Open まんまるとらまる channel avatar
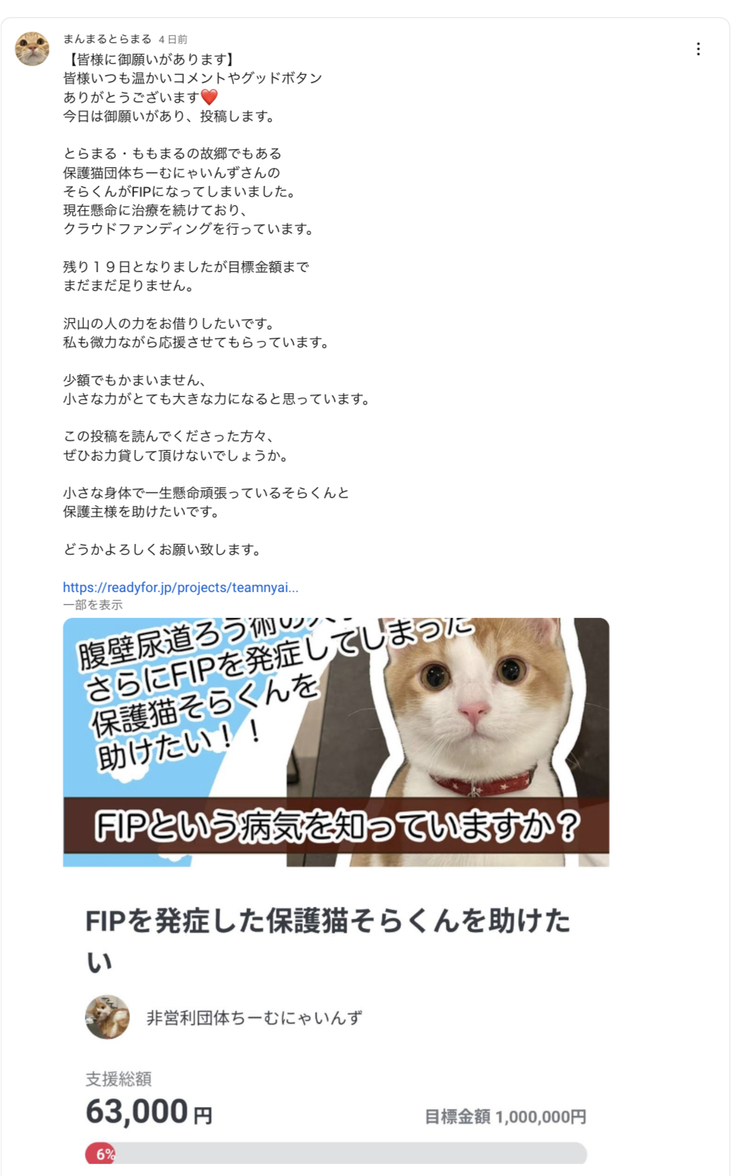This screenshot has height=1176, width=736. coord(32,48)
